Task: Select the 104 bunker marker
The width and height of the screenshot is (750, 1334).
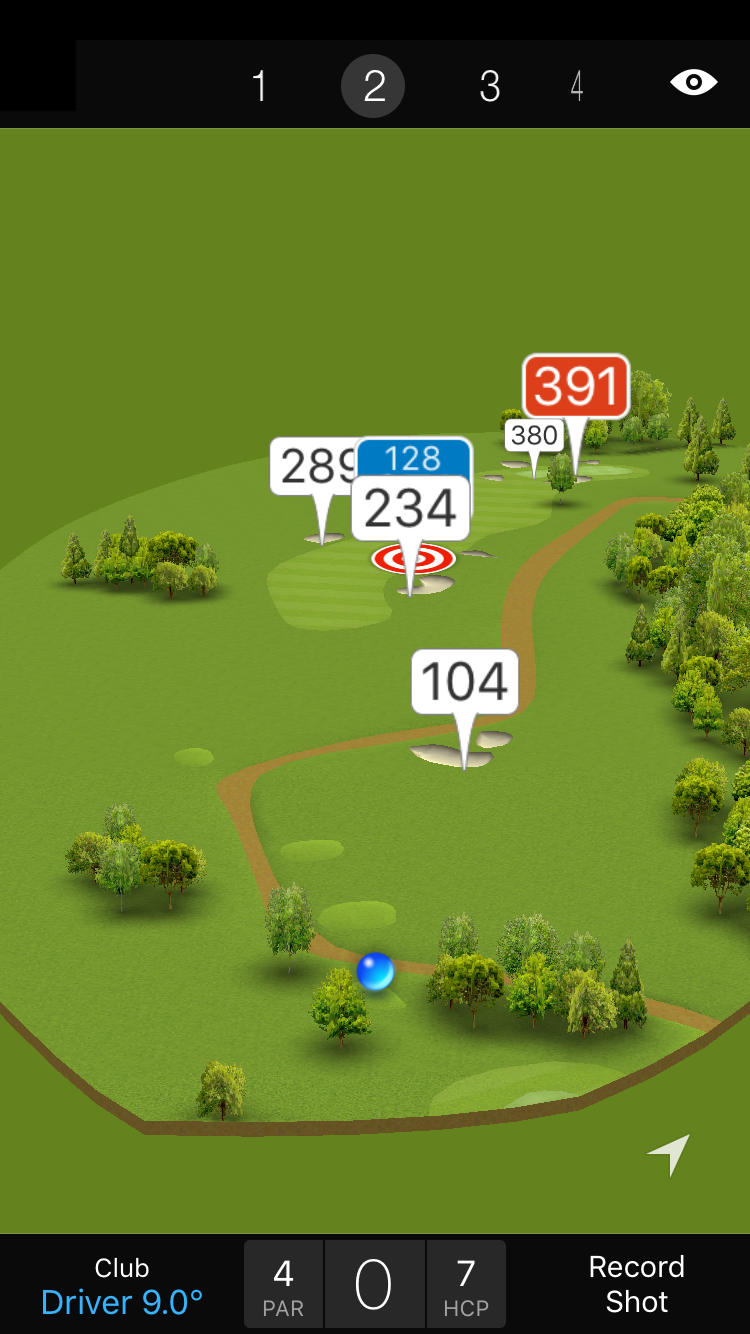Action: click(464, 682)
